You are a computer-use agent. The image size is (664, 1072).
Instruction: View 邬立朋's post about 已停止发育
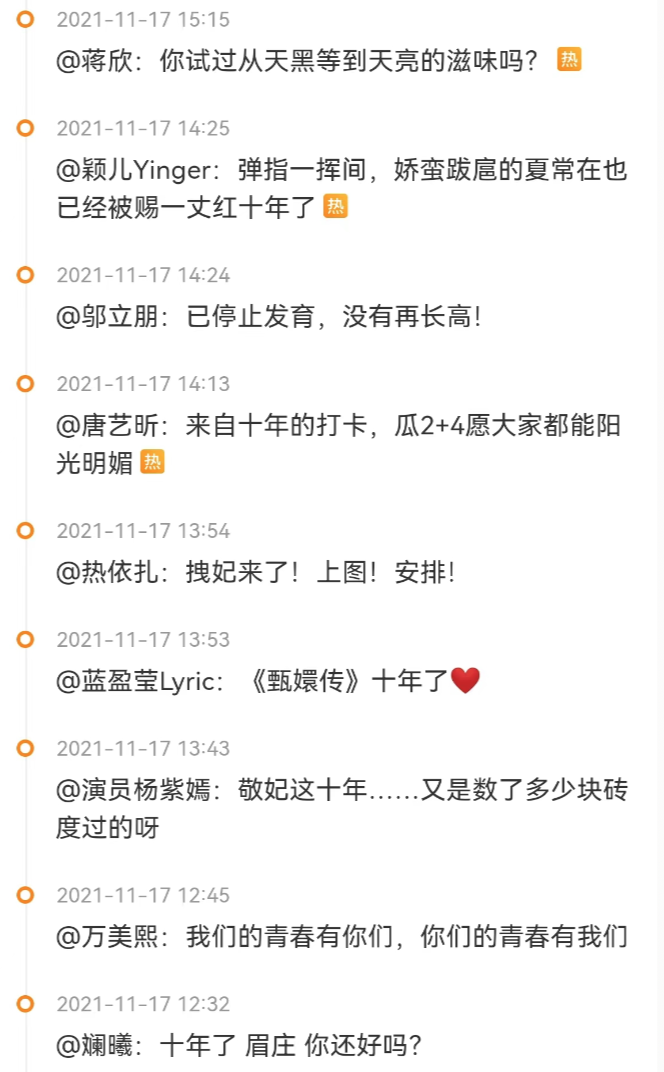pos(269,317)
